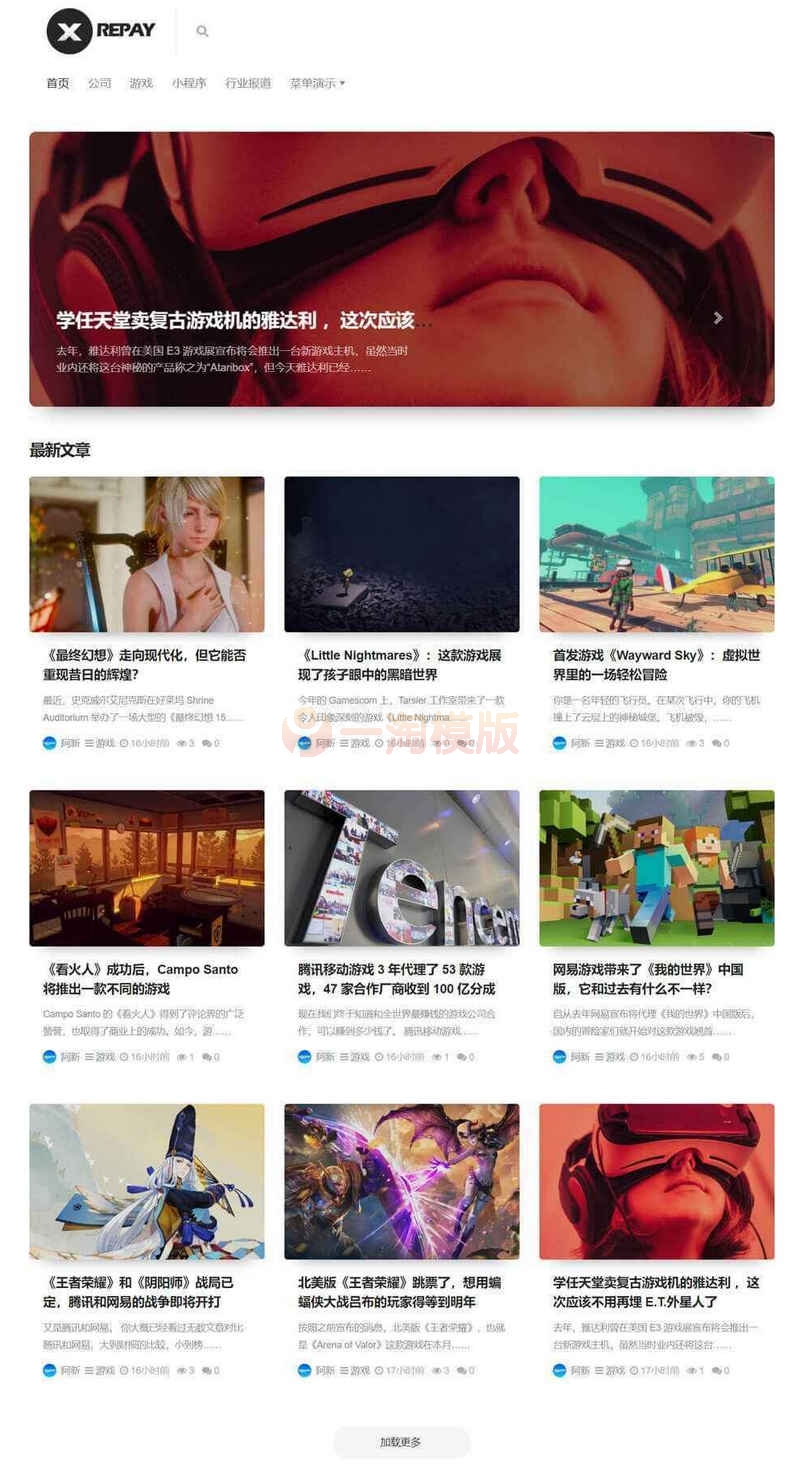
Task: Open the 《看火人》Campo Santo article
Action: tap(140, 979)
